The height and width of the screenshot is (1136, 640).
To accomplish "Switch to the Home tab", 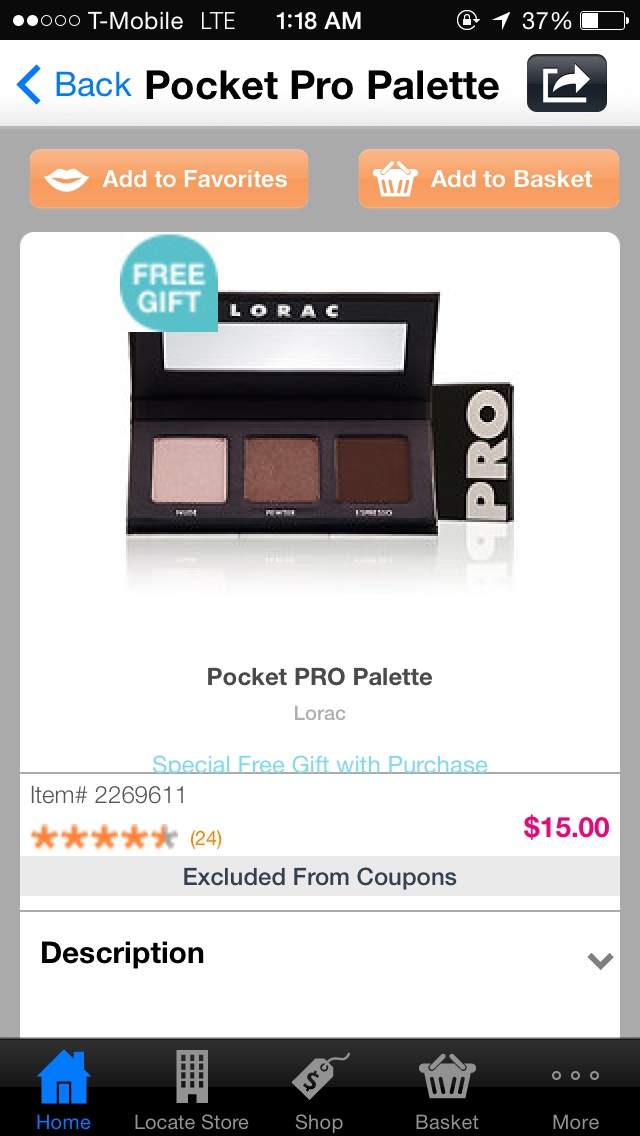I will point(63,1090).
